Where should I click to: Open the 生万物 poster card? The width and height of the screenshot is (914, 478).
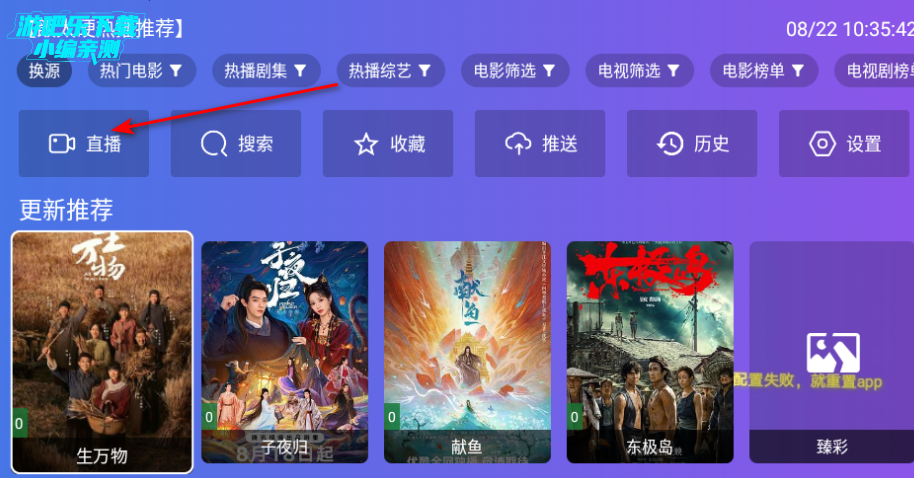pyautogui.click(x=102, y=350)
